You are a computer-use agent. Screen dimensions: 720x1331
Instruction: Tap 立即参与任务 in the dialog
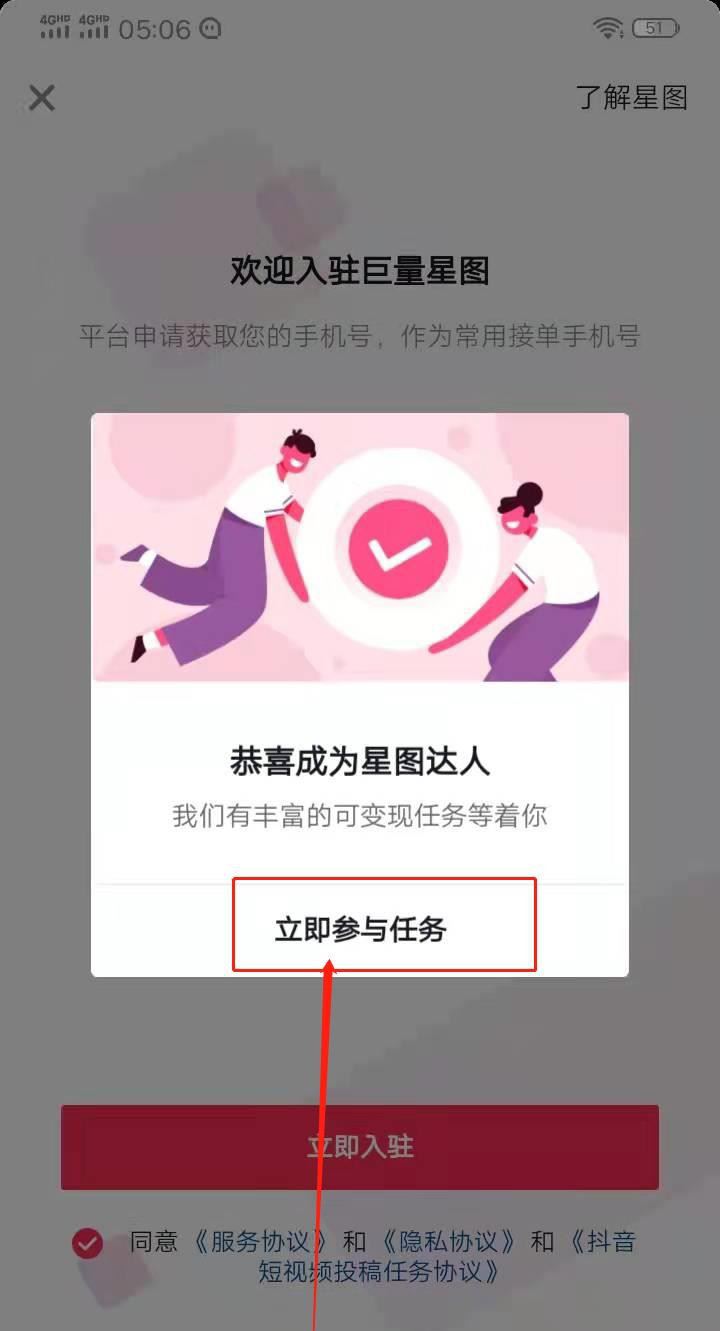(361, 930)
